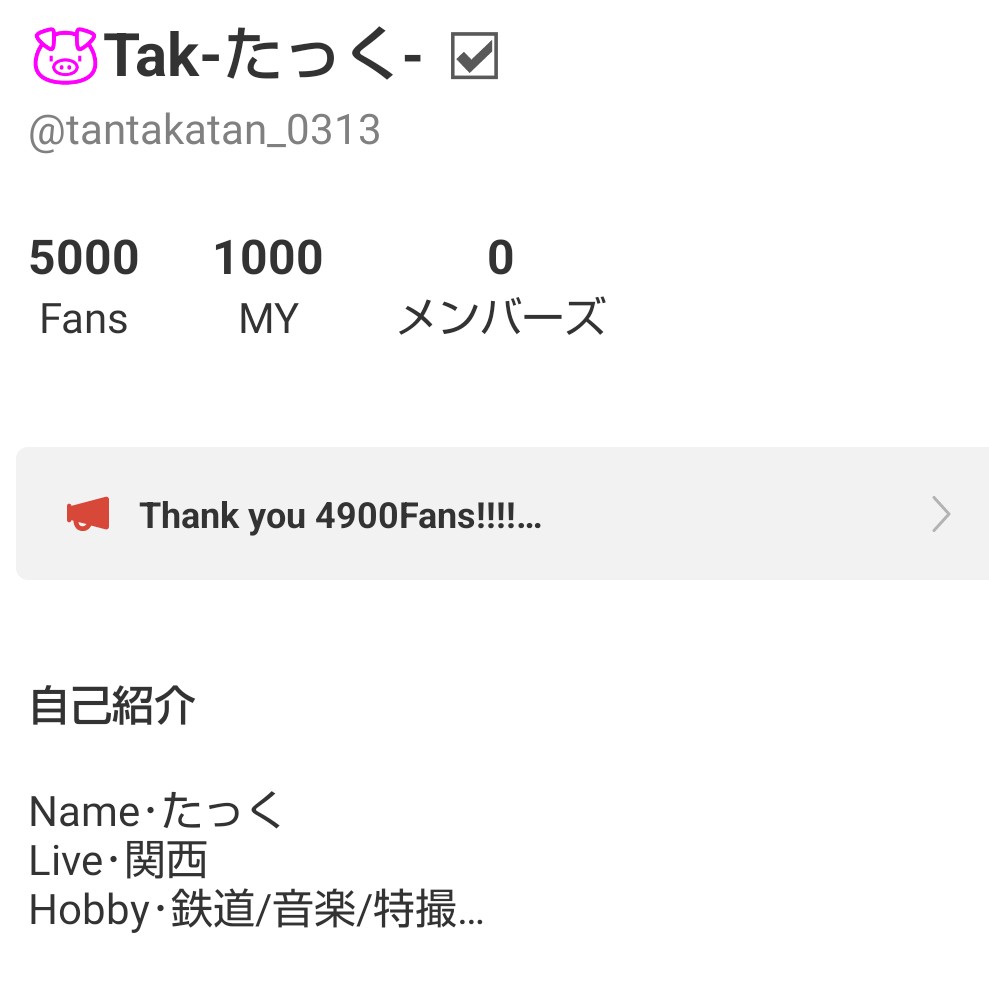Open the メンバーズ count

[500, 286]
